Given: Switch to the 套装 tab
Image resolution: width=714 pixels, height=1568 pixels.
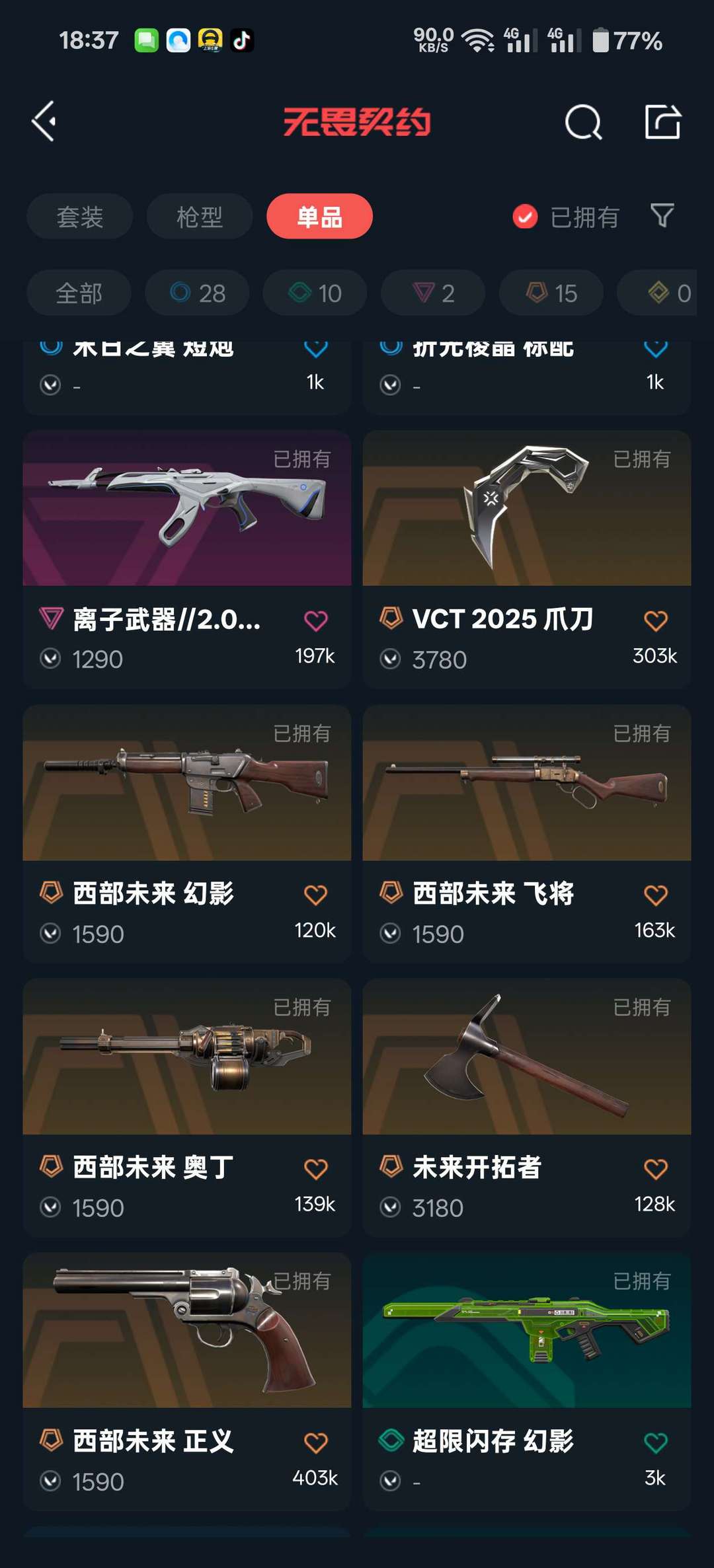Looking at the screenshot, I should (79, 217).
